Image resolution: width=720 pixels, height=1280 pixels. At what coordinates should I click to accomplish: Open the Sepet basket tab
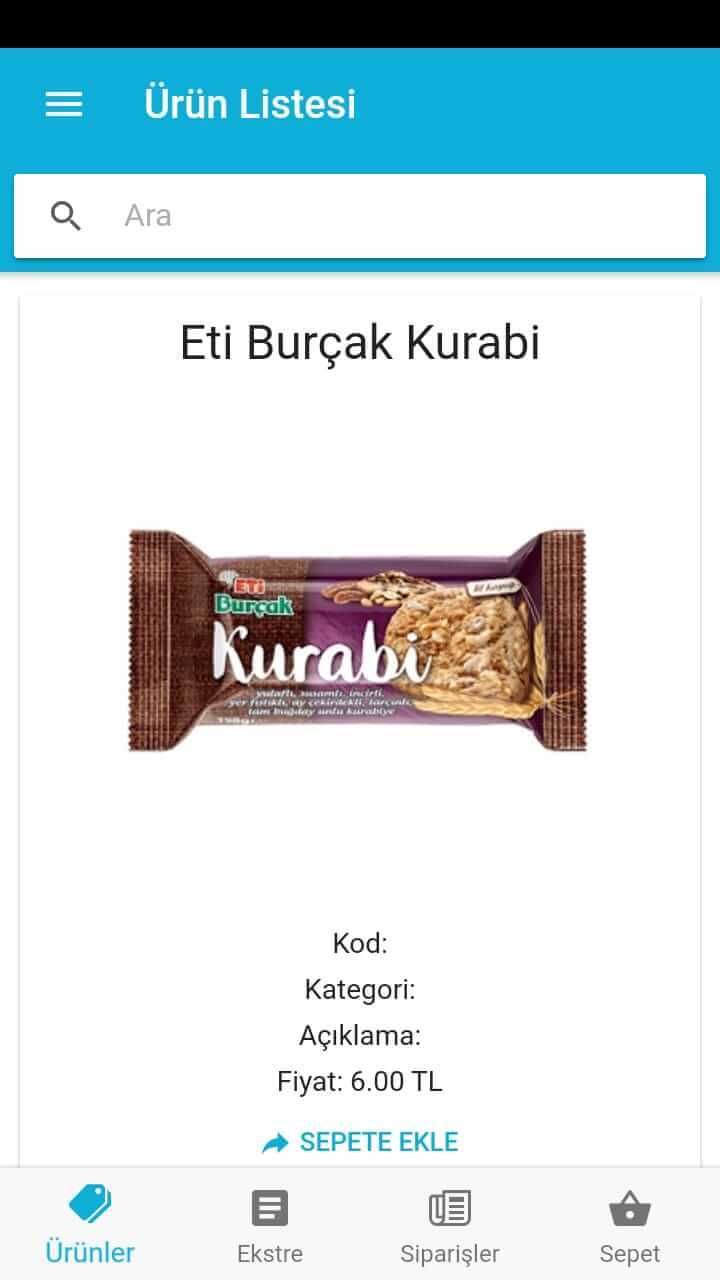click(x=630, y=1225)
